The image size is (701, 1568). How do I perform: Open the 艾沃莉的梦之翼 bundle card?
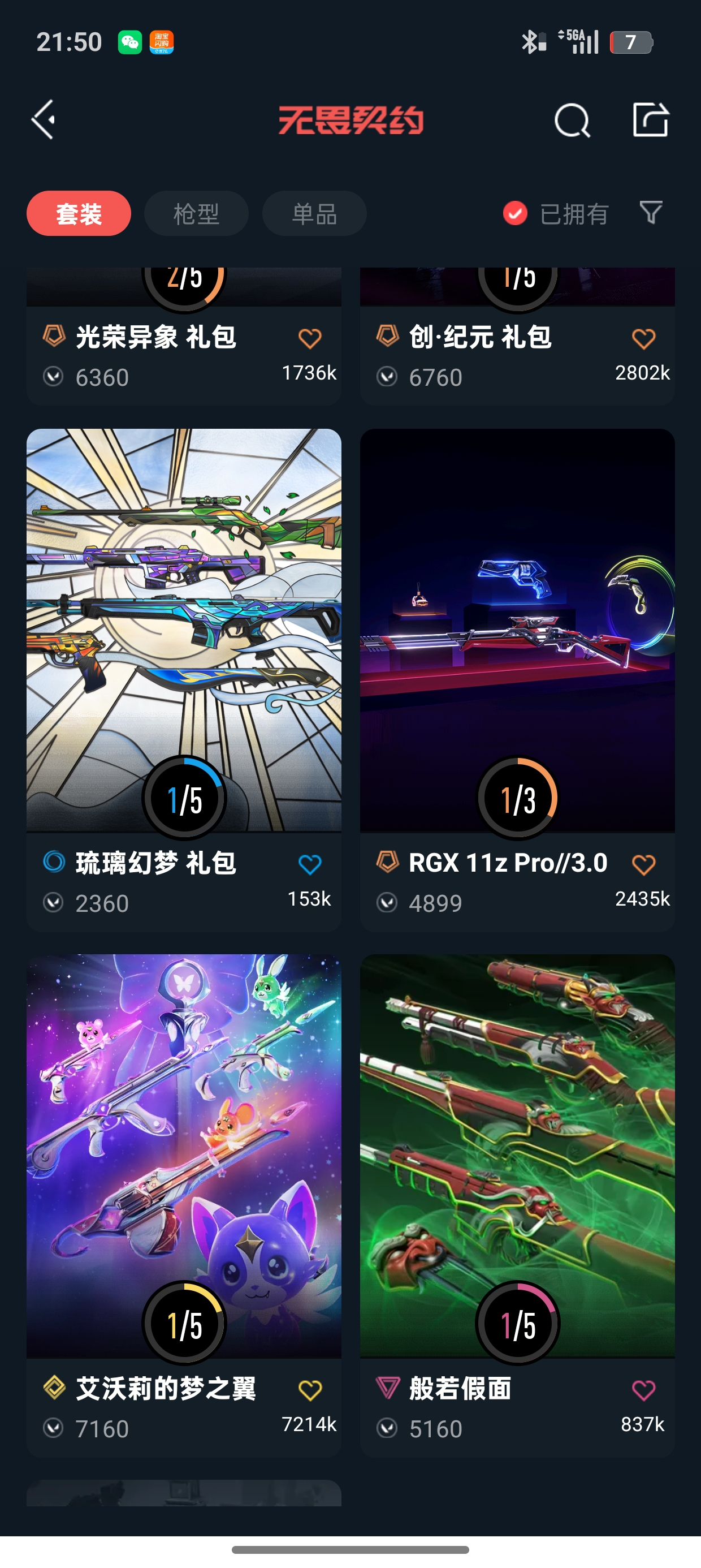(x=184, y=1205)
